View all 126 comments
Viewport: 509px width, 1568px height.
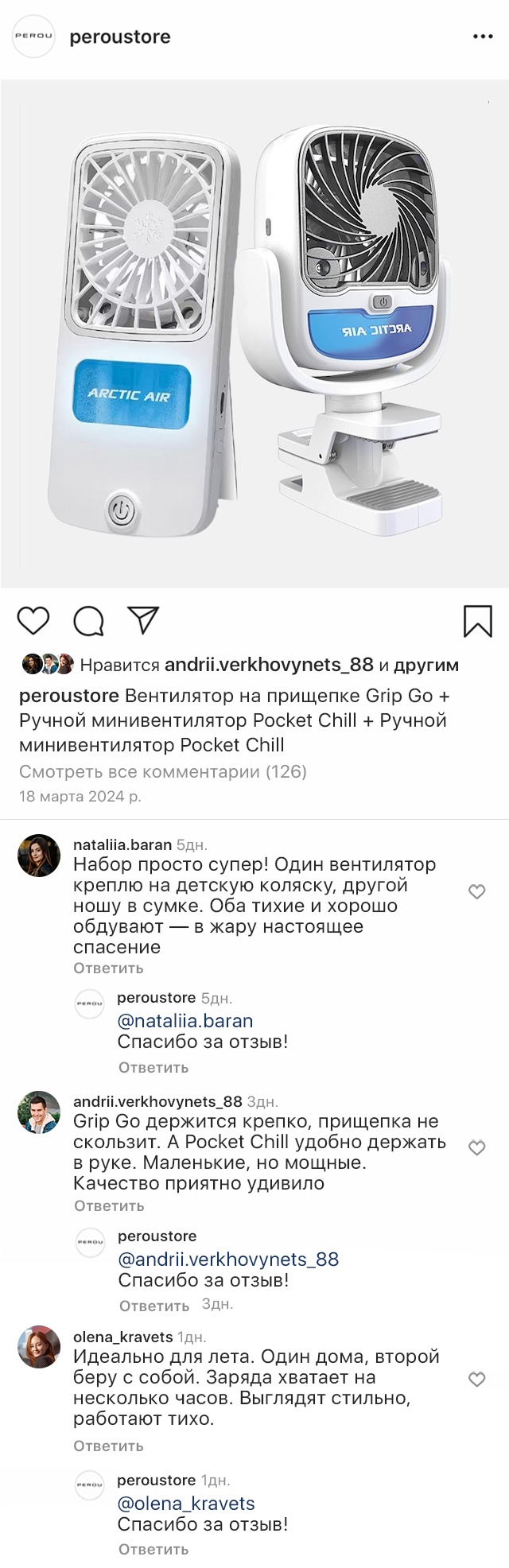[162, 771]
